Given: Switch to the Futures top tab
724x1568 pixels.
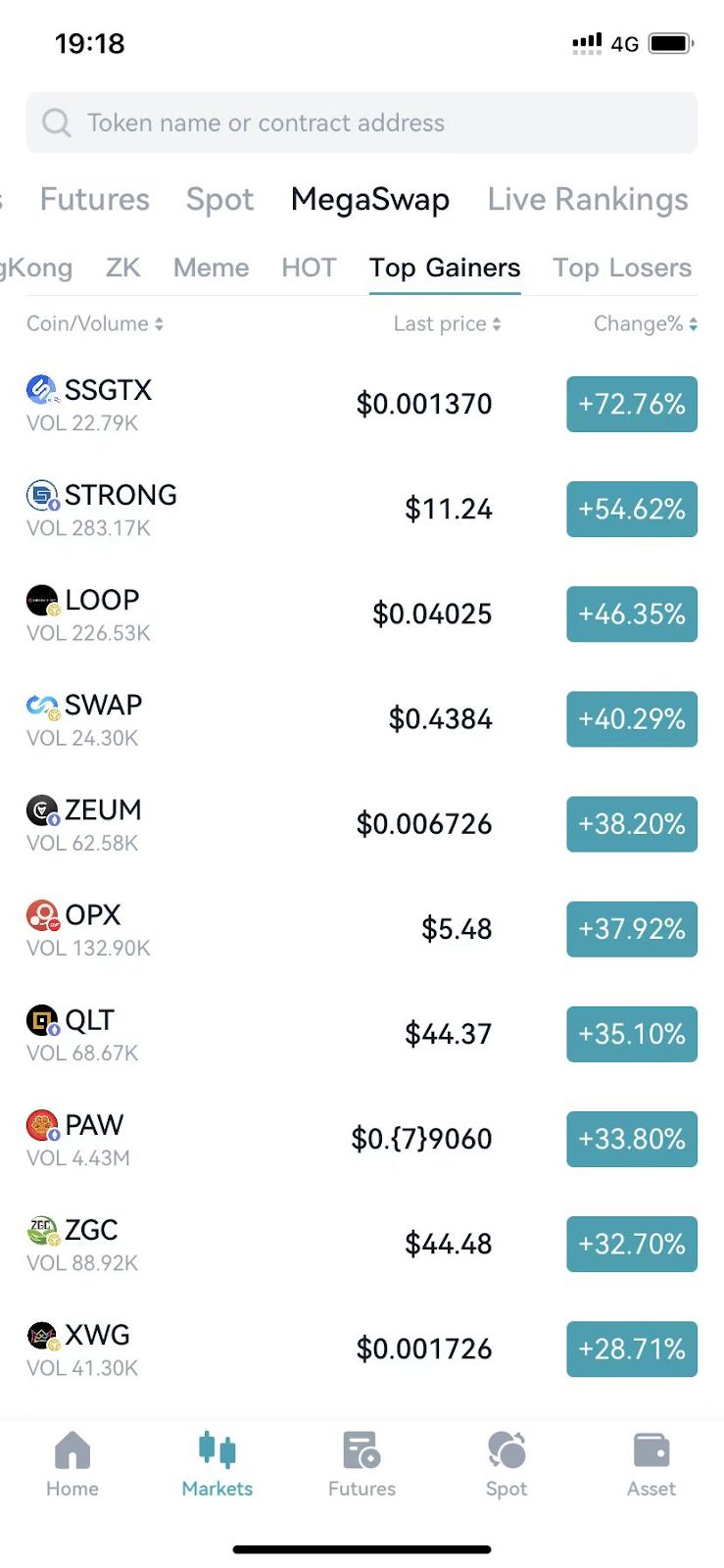Looking at the screenshot, I should click(95, 200).
